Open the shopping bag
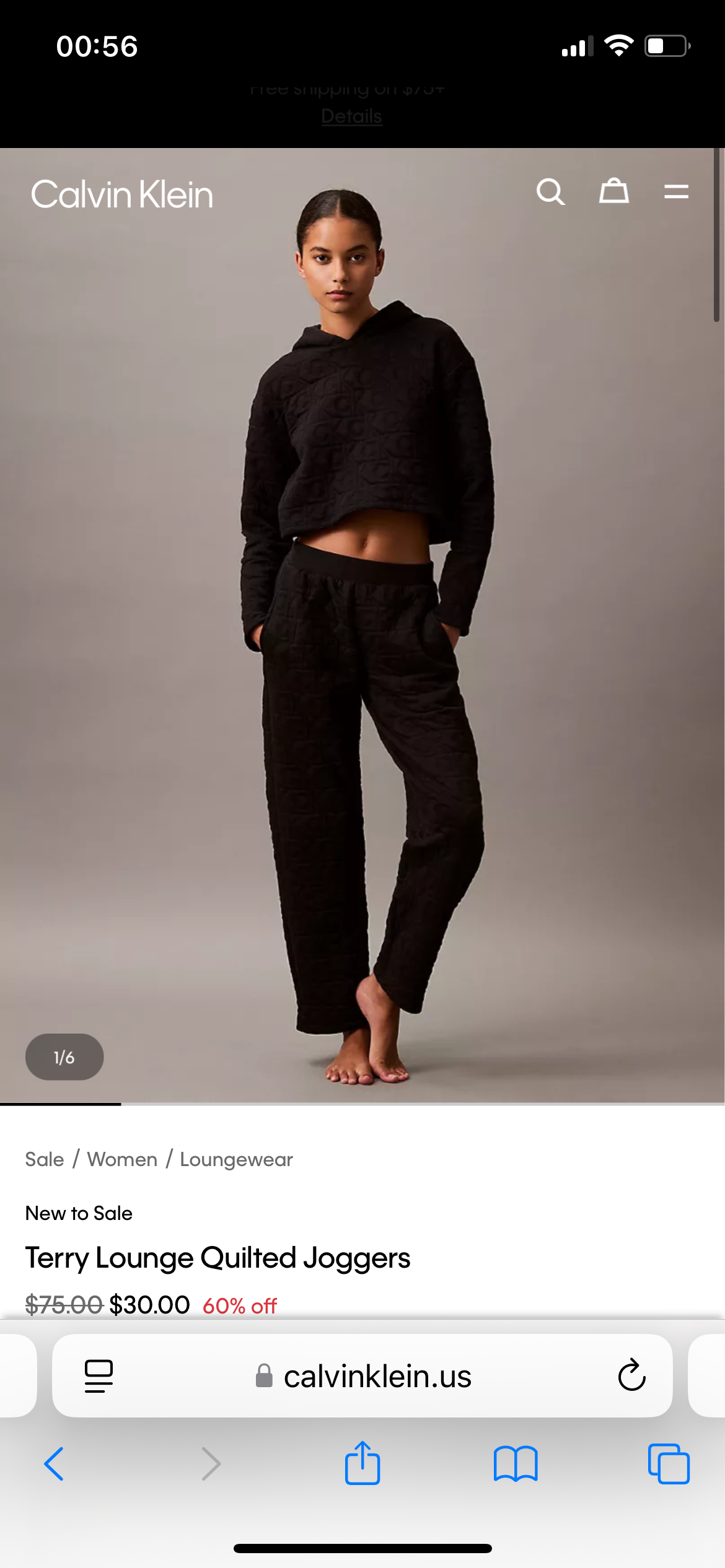 click(613, 191)
